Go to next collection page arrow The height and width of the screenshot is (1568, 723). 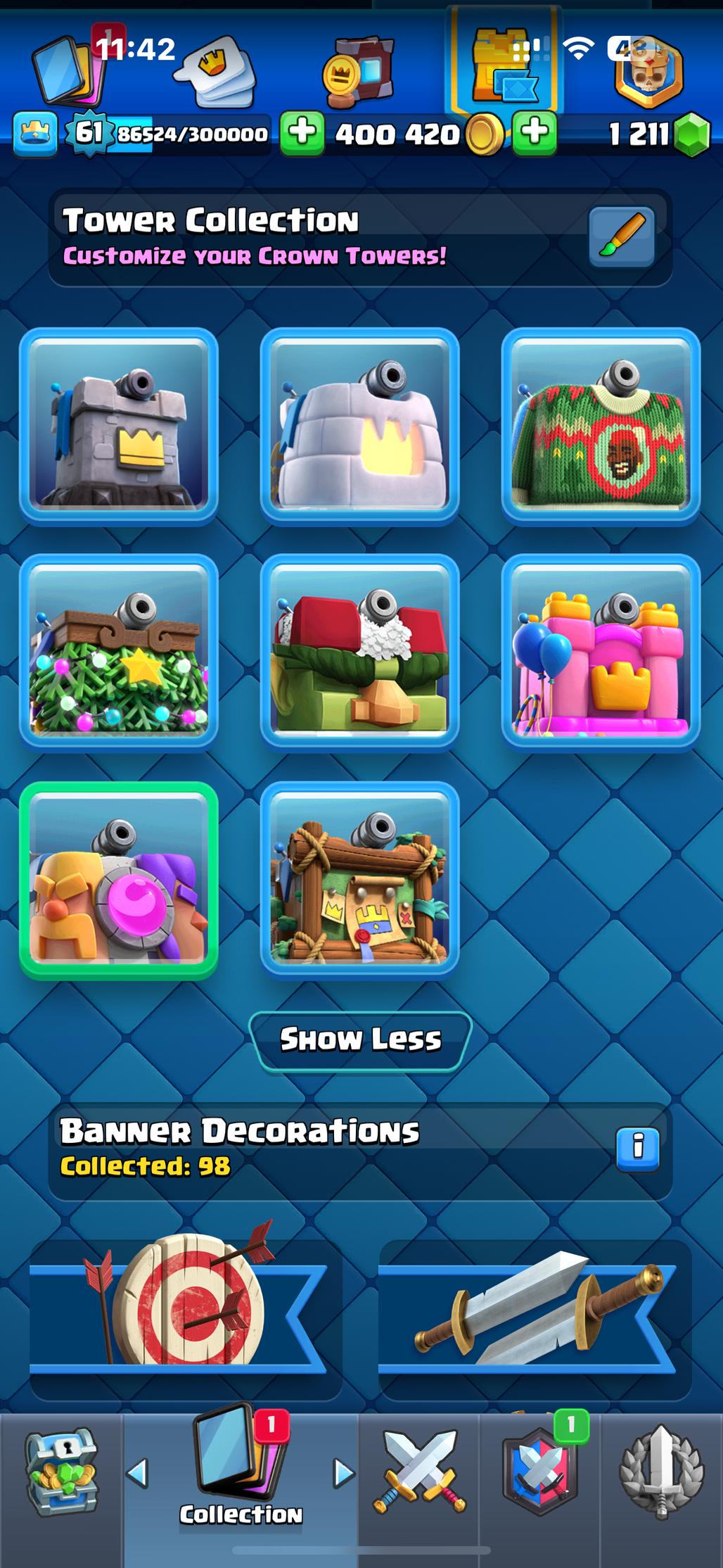[343, 1472]
